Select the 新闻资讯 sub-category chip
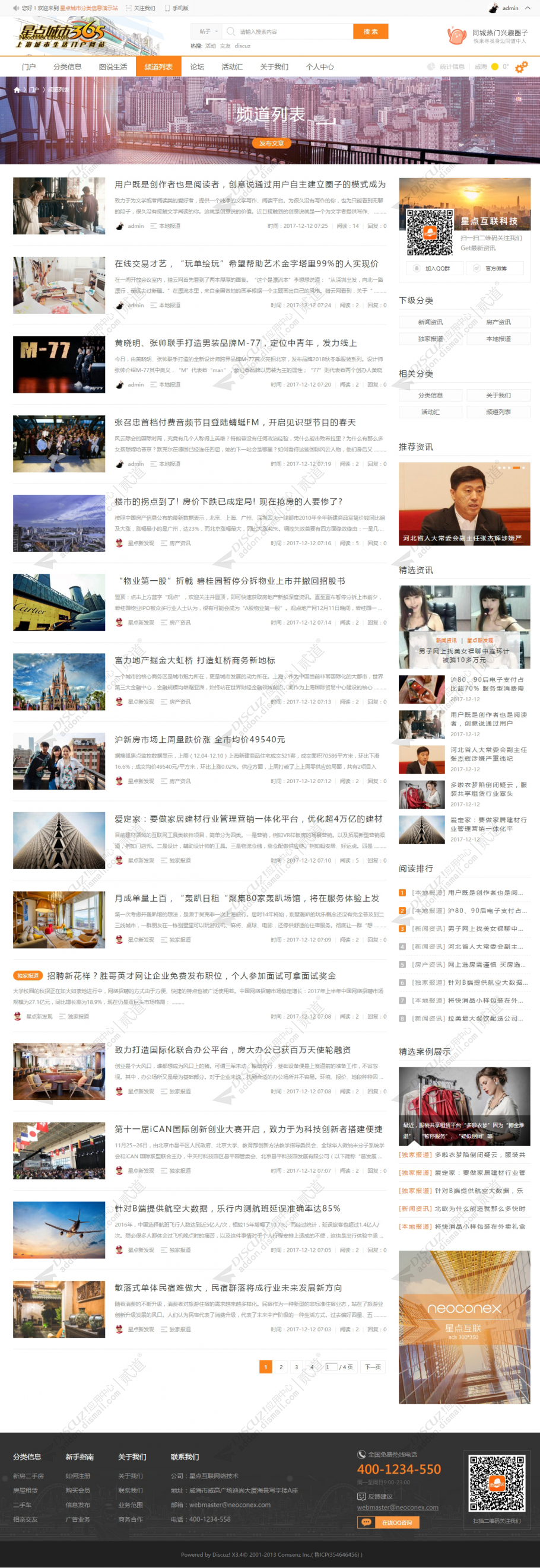The width and height of the screenshot is (540, 1568). point(430,322)
